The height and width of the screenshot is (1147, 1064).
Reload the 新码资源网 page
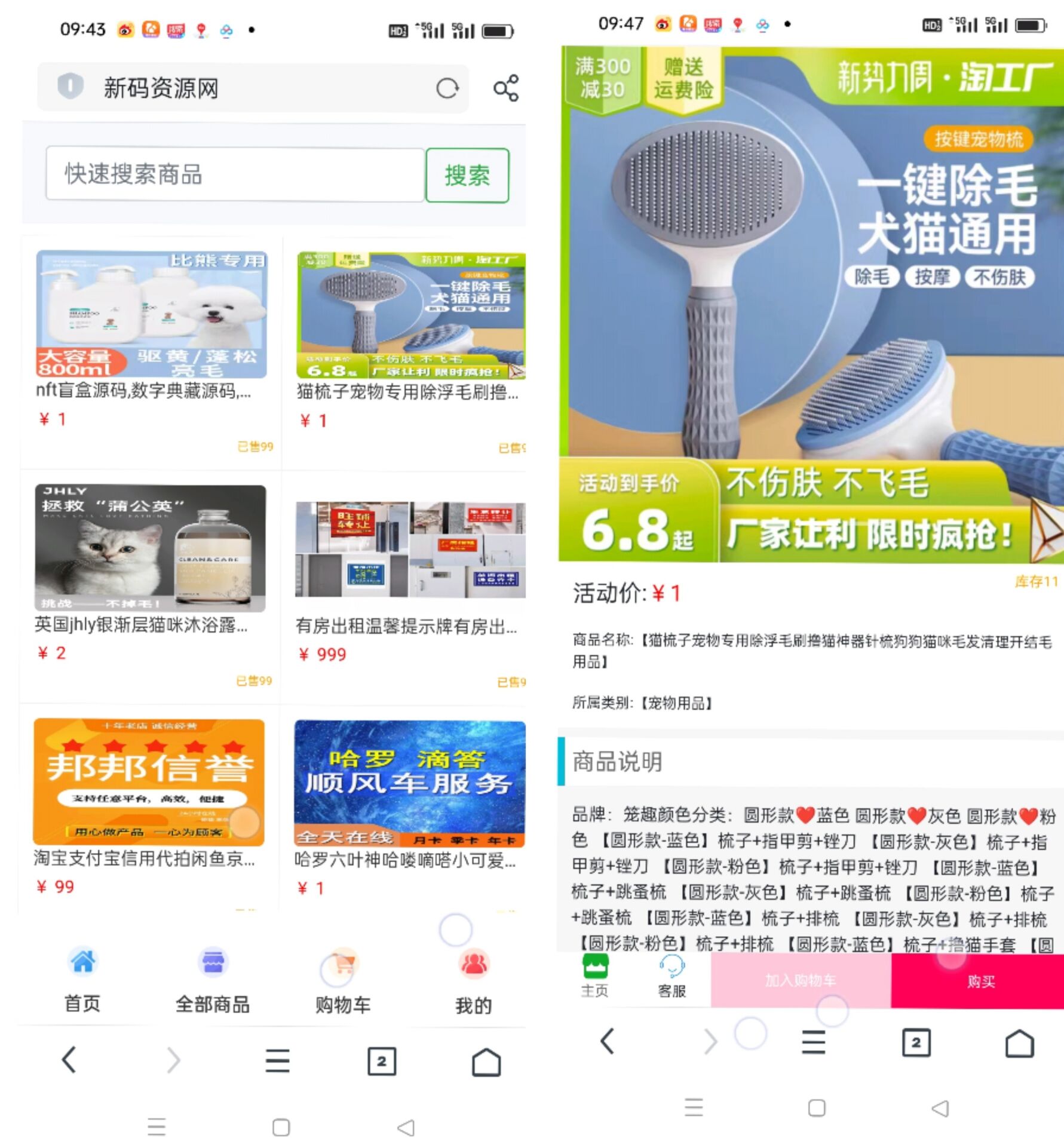447,88
